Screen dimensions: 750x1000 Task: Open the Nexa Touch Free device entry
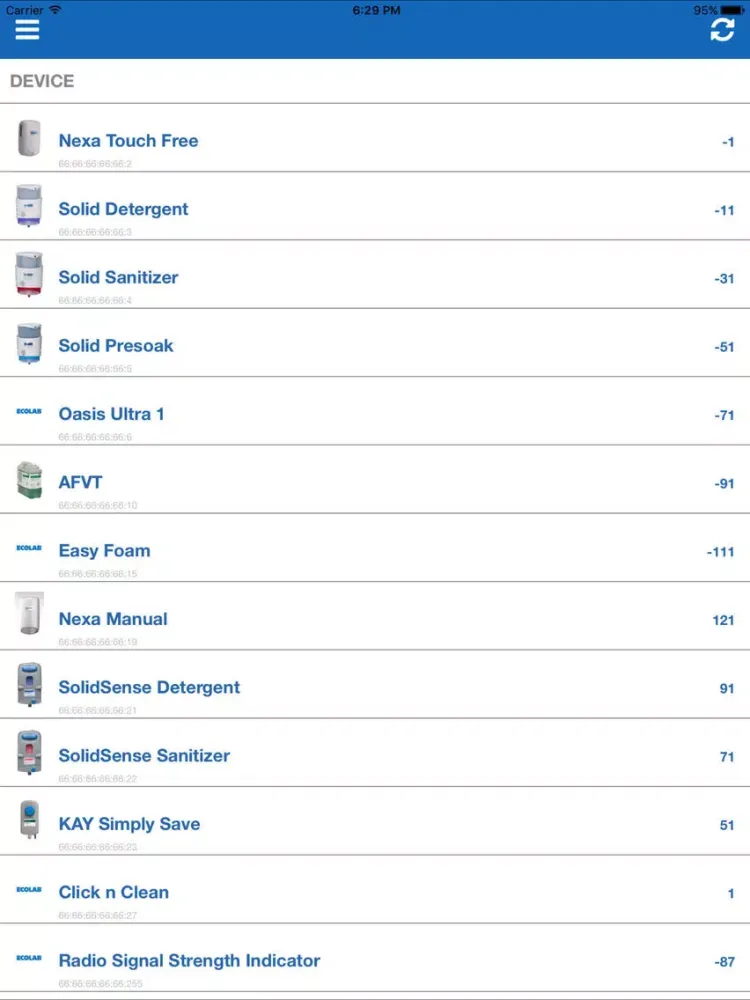click(128, 140)
